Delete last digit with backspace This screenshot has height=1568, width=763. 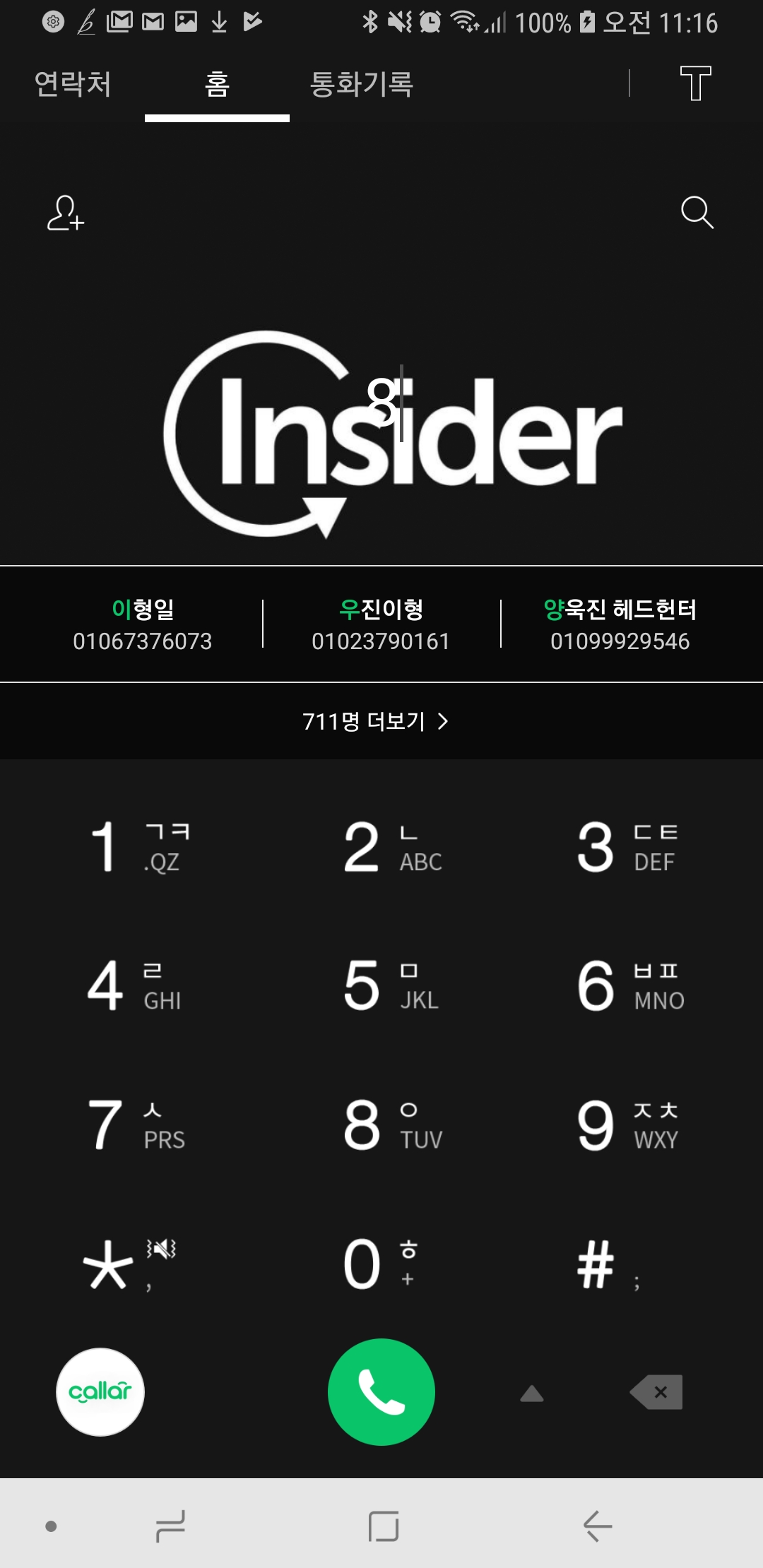point(657,1391)
